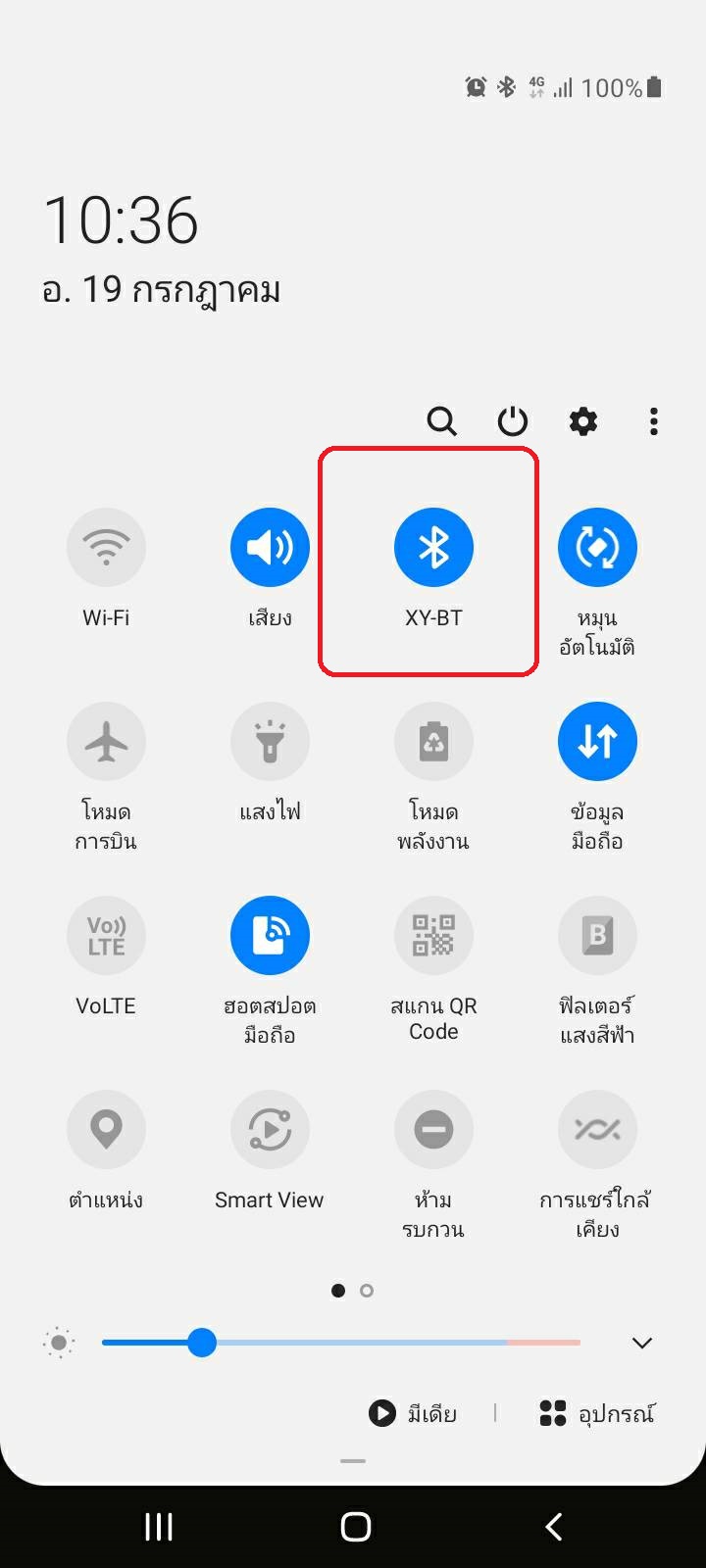Open the quick settings search

click(441, 421)
